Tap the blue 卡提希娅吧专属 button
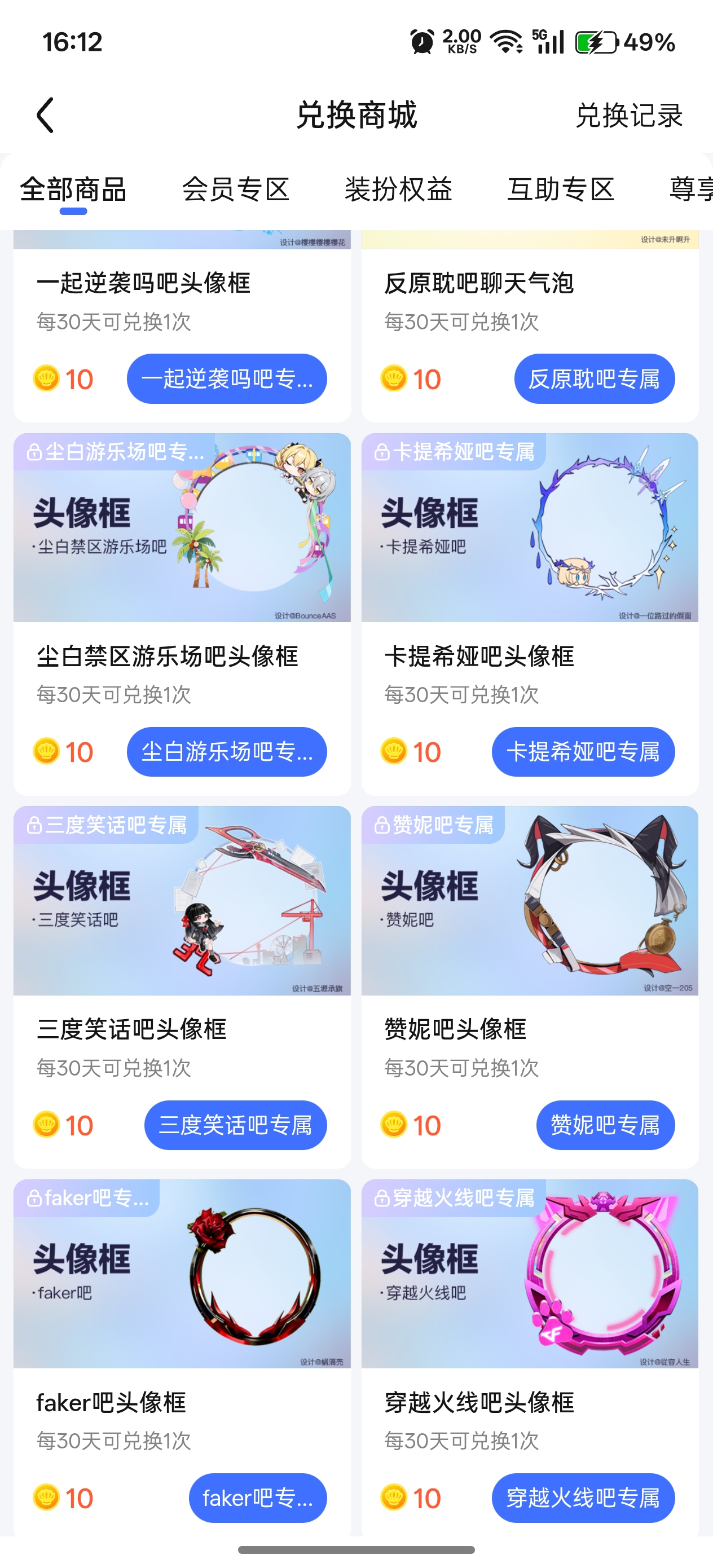This screenshot has width=713, height=1568. 583,752
